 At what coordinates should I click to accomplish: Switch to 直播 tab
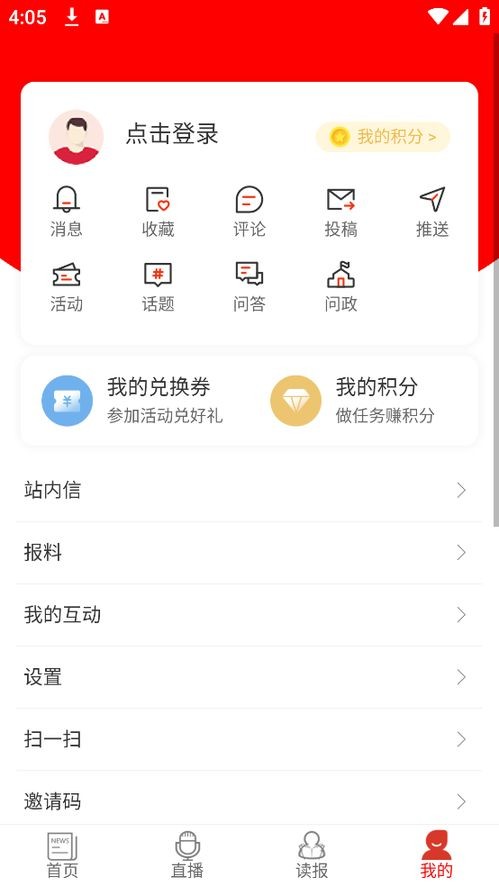tap(187, 855)
